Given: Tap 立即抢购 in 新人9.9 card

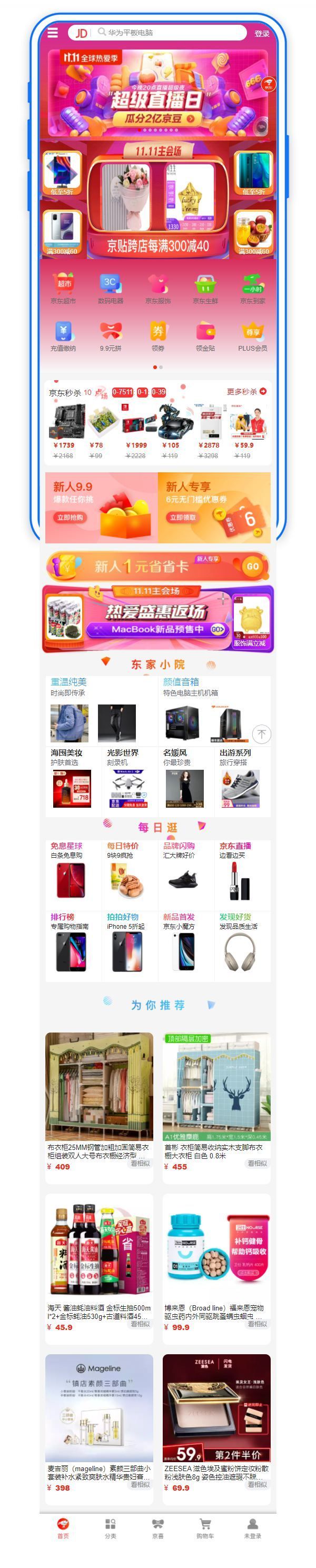Looking at the screenshot, I should [70, 518].
